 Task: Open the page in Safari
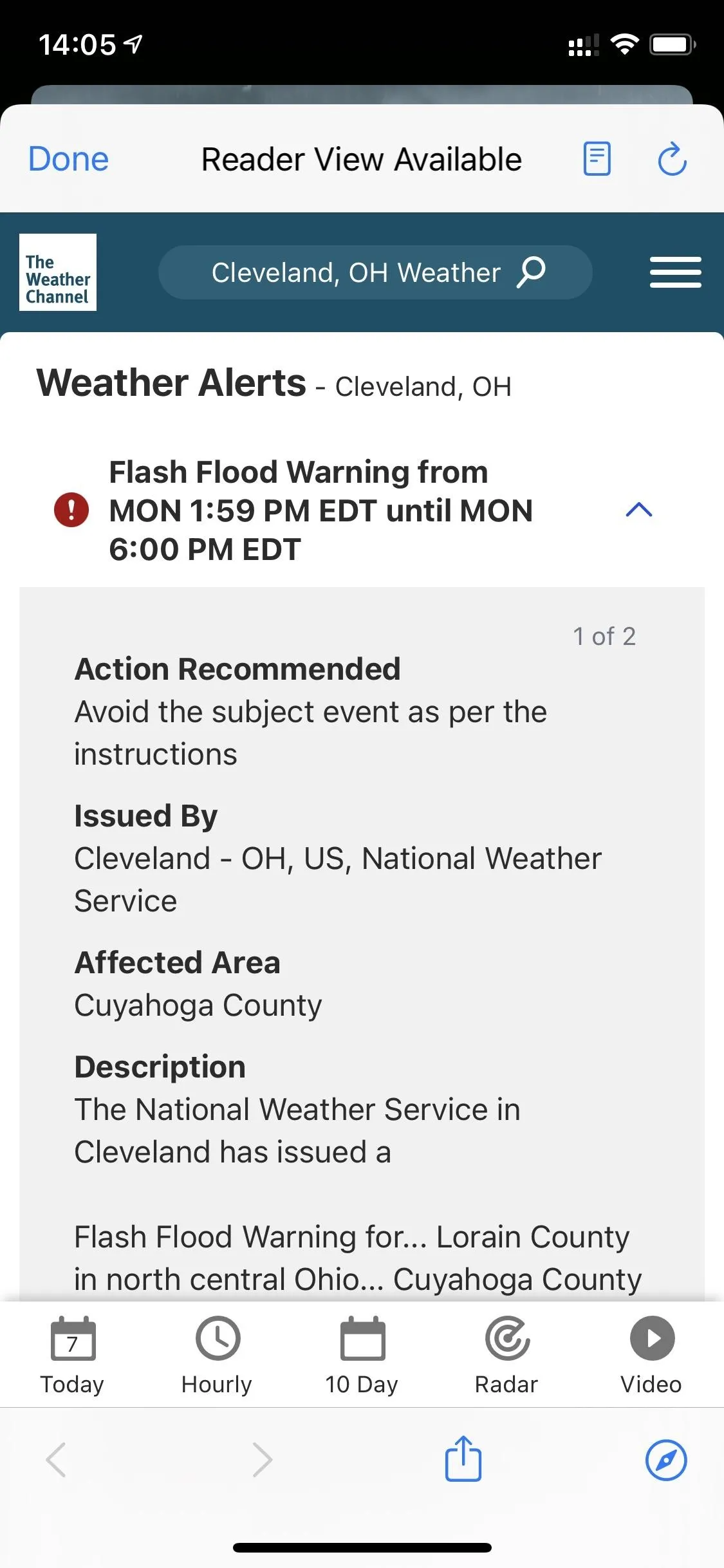[666, 1460]
